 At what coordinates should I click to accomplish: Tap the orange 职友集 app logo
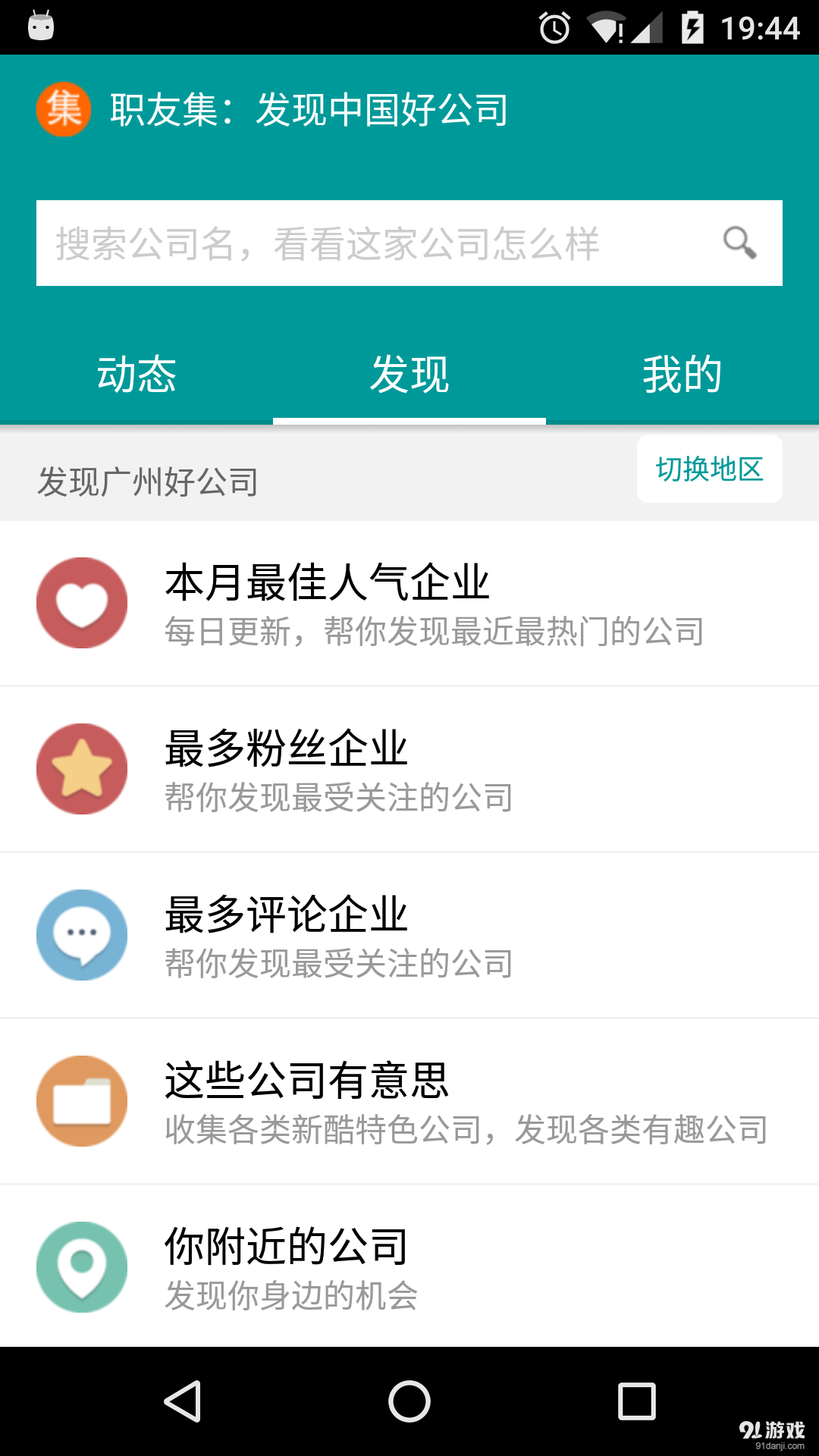[64, 109]
